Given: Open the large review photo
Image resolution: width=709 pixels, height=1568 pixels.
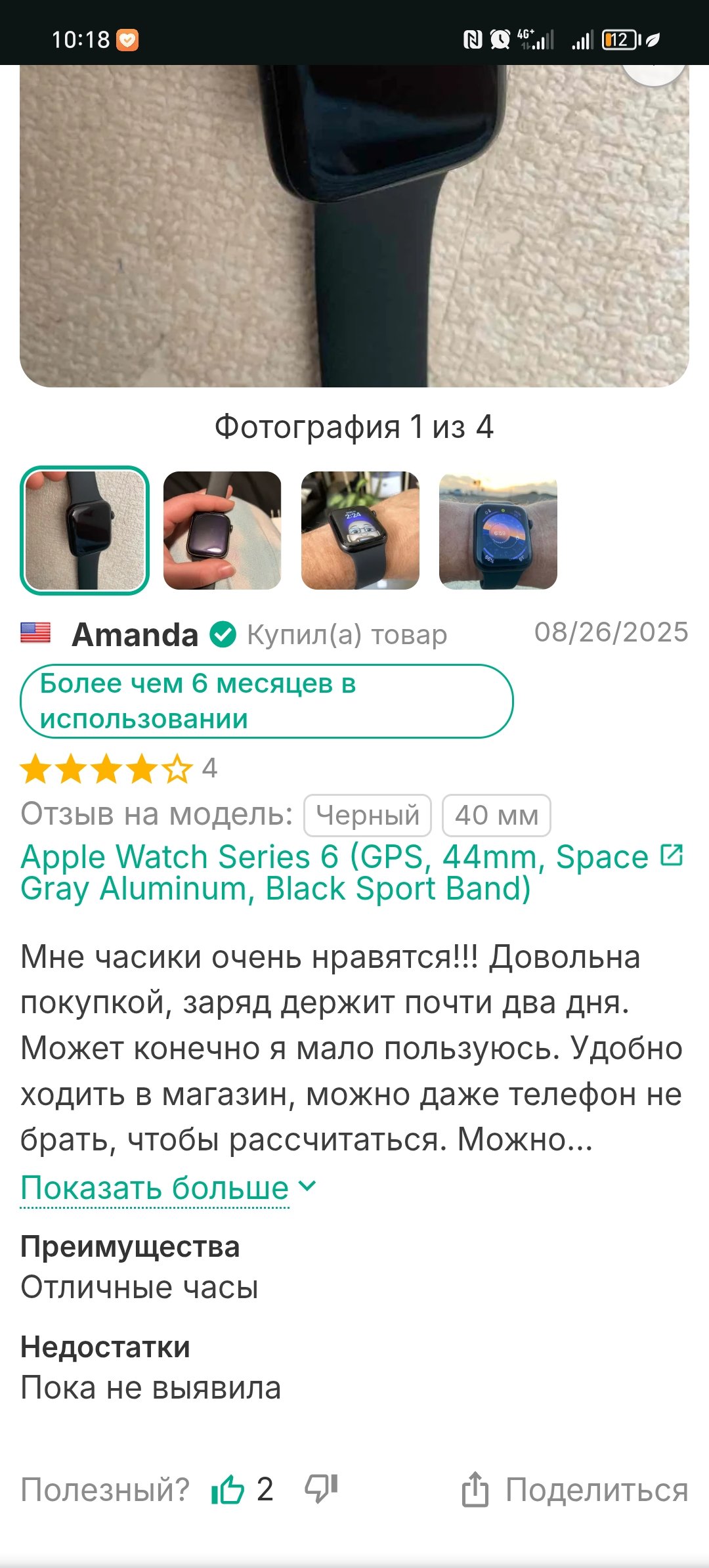Looking at the screenshot, I should (354, 226).
